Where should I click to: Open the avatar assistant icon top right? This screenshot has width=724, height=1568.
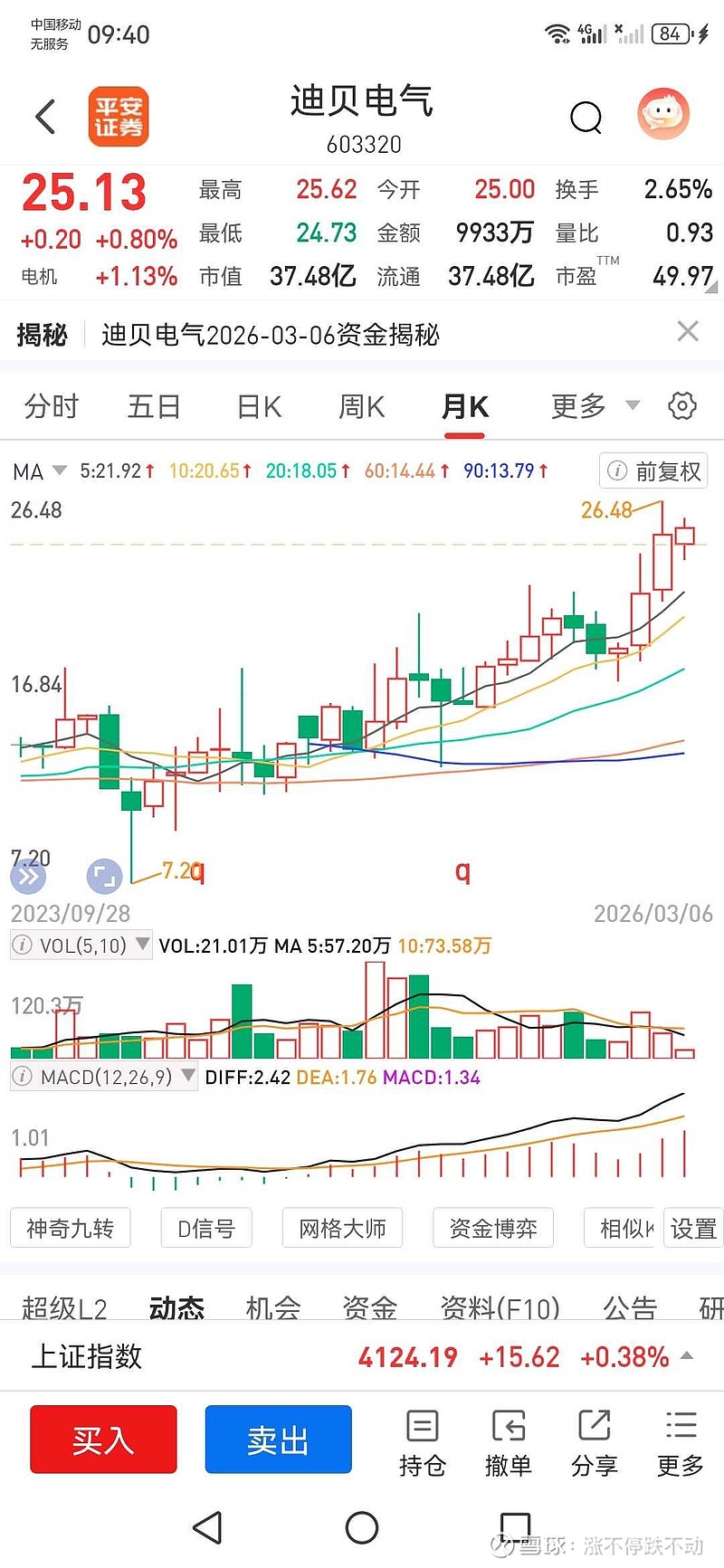coord(663,117)
